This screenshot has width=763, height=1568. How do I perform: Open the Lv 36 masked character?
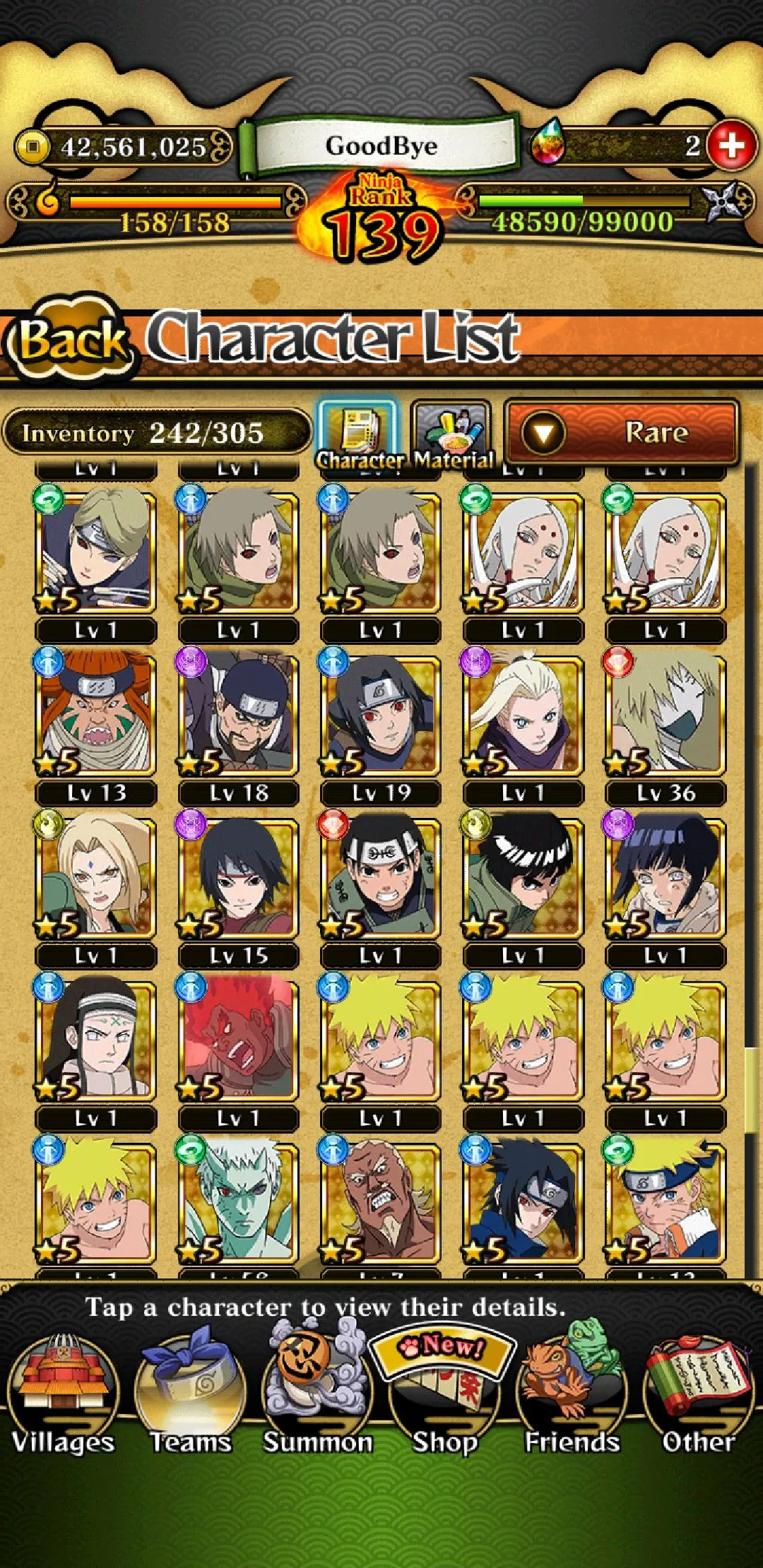(x=666, y=715)
